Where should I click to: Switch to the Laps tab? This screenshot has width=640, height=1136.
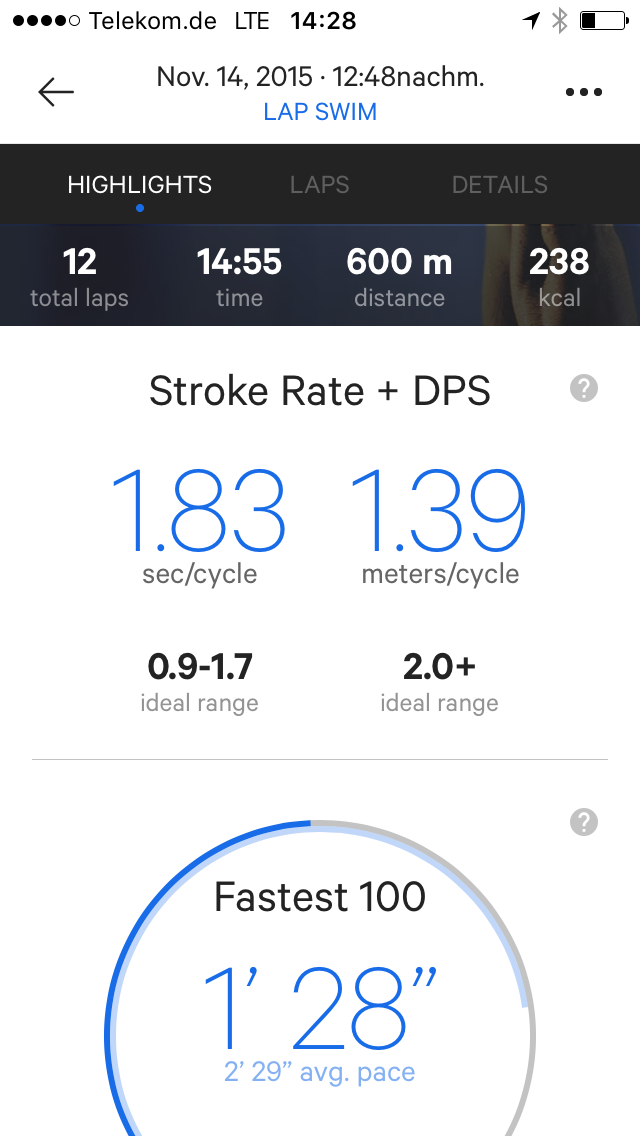click(x=320, y=185)
